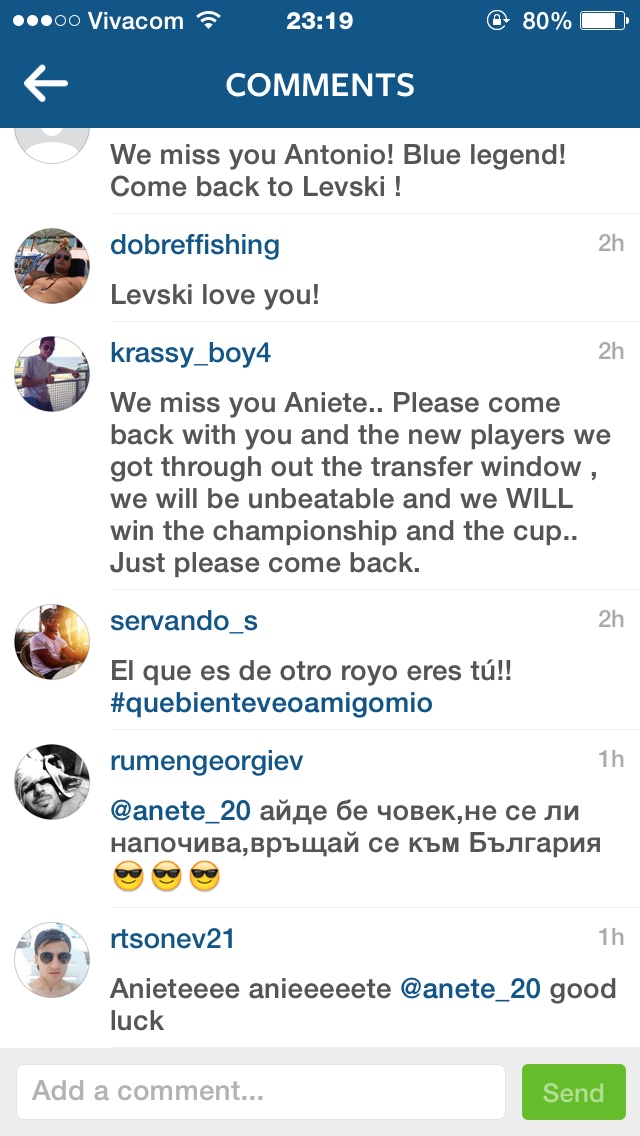Tap krassy_boy4's username link
Image resolution: width=640 pixels, height=1136 pixels.
click(x=190, y=353)
